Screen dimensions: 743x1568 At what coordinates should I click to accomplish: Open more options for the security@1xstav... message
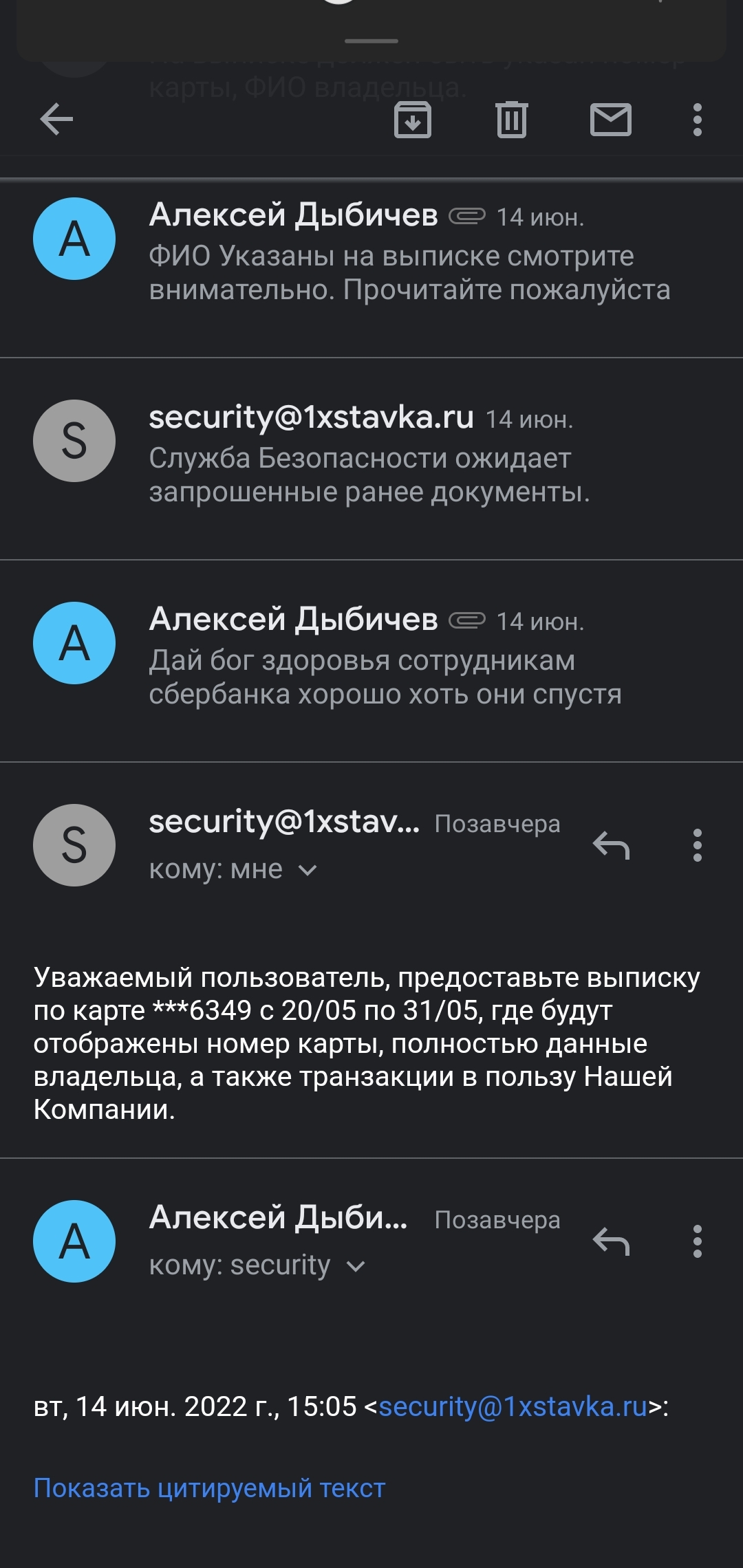698,845
